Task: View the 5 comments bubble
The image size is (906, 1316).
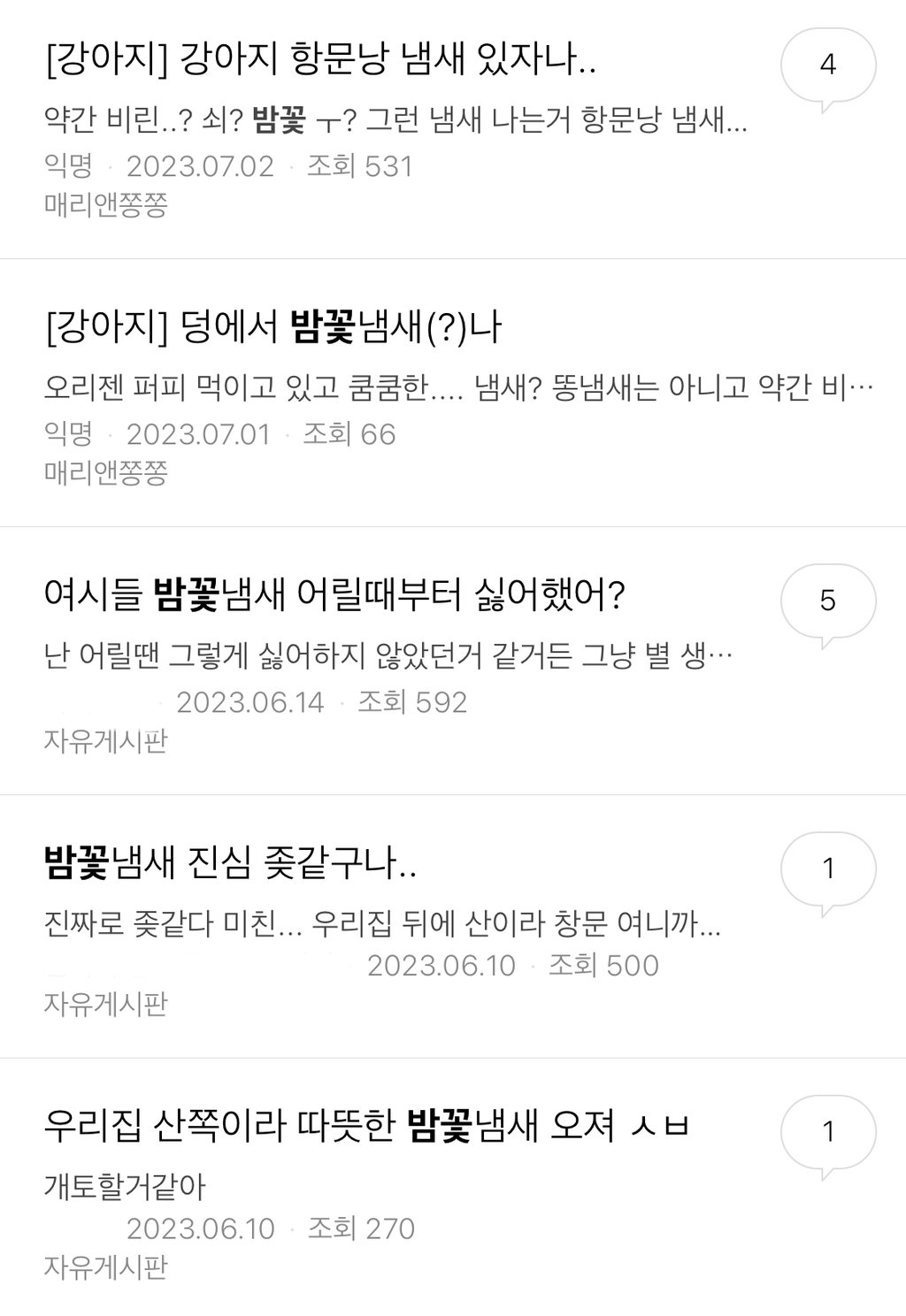Action: pos(827,601)
